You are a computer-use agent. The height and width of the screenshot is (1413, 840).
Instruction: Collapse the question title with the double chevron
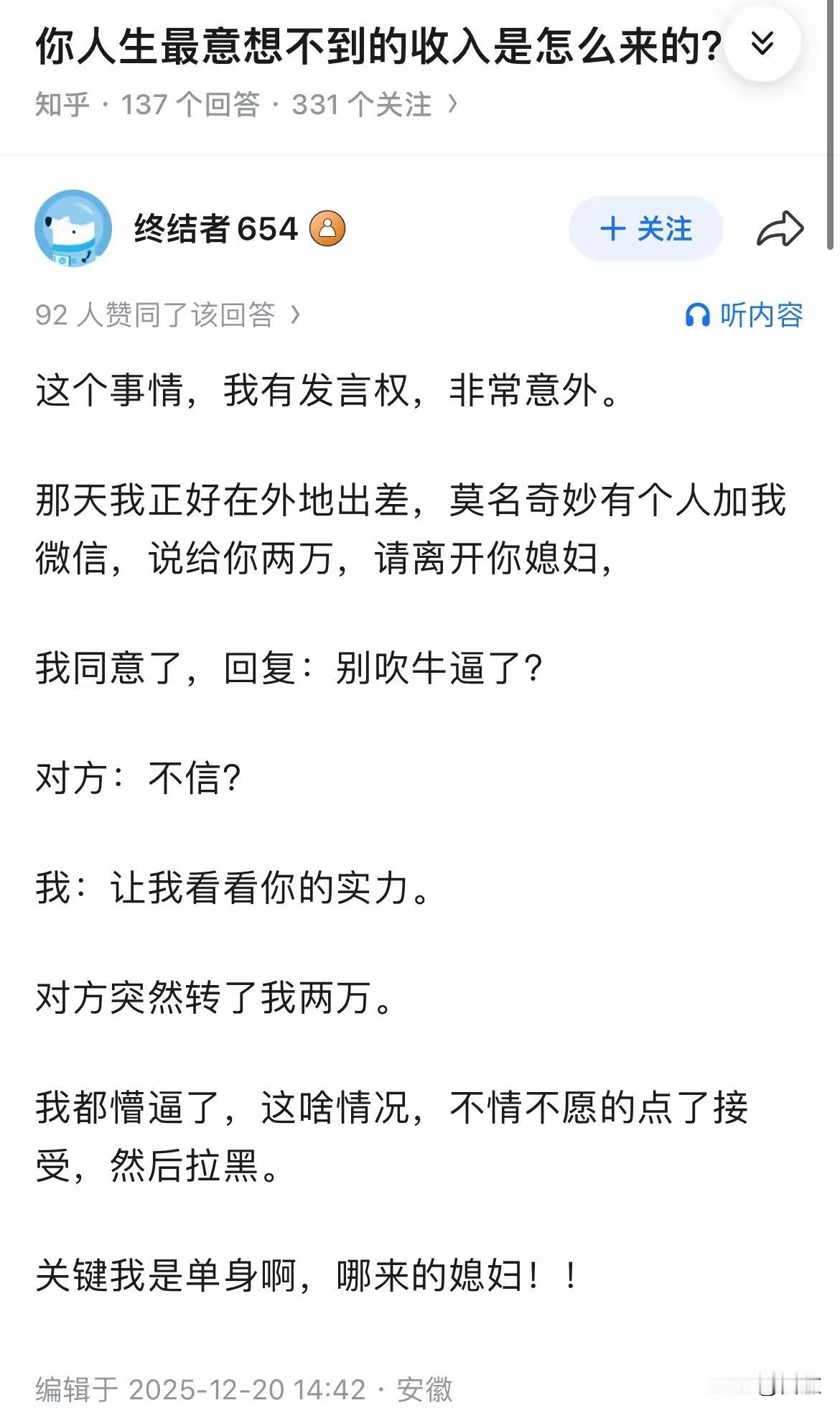(x=763, y=45)
